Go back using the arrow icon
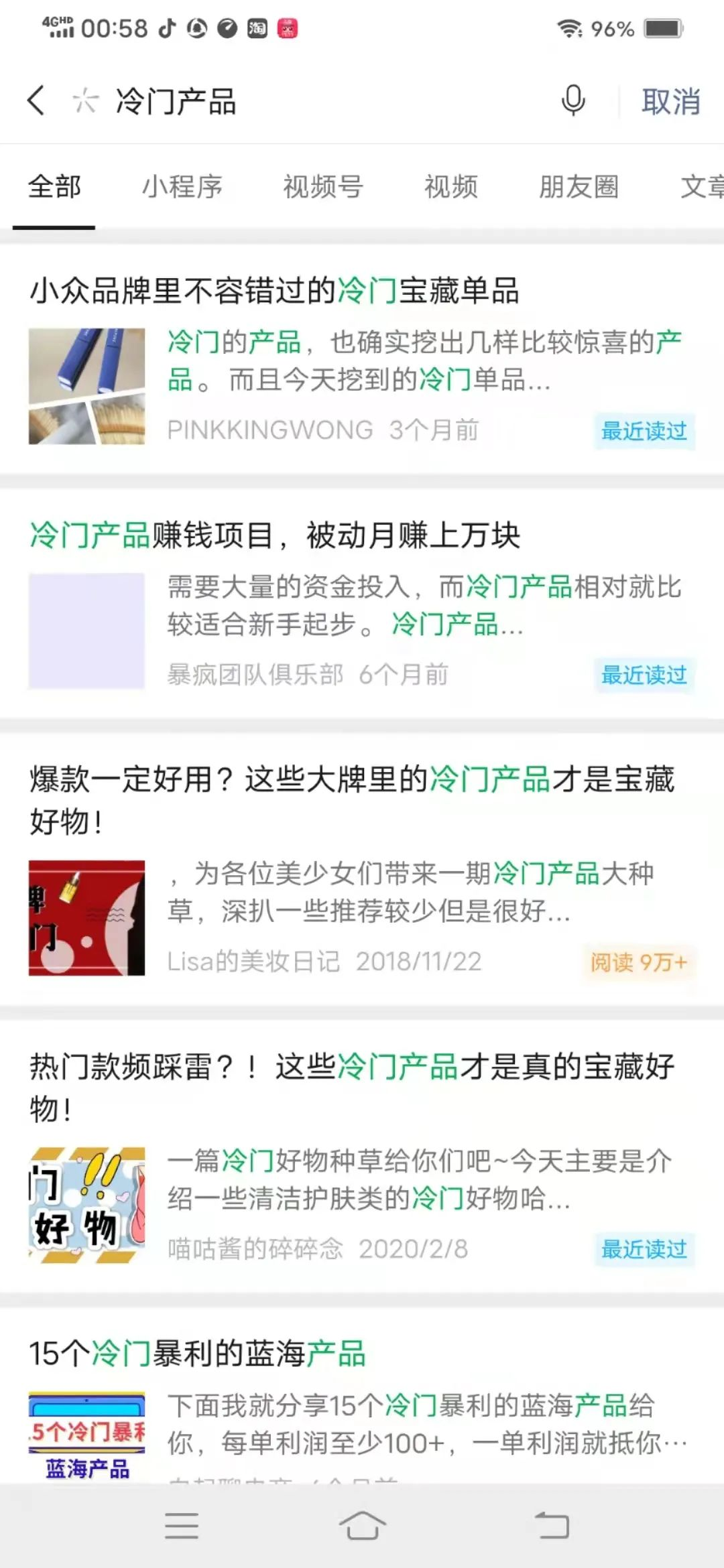The width and height of the screenshot is (724, 1568). [x=36, y=101]
